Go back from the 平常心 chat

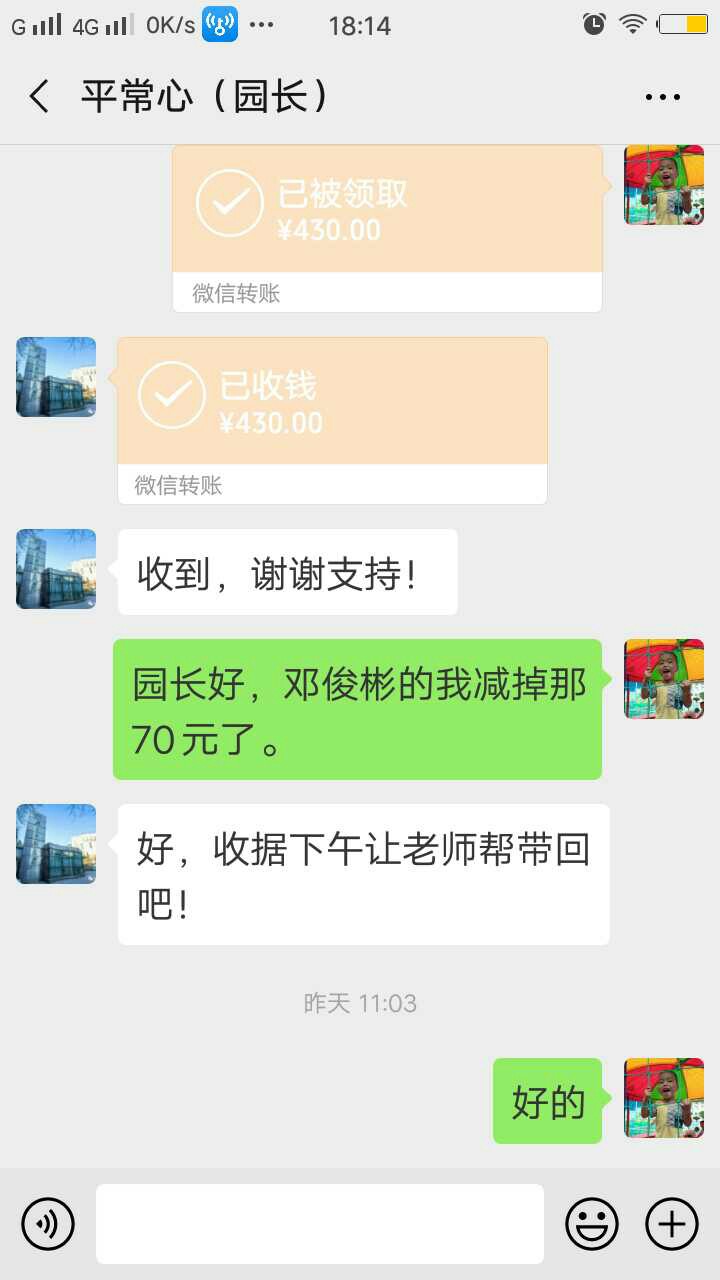pyautogui.click(x=39, y=97)
